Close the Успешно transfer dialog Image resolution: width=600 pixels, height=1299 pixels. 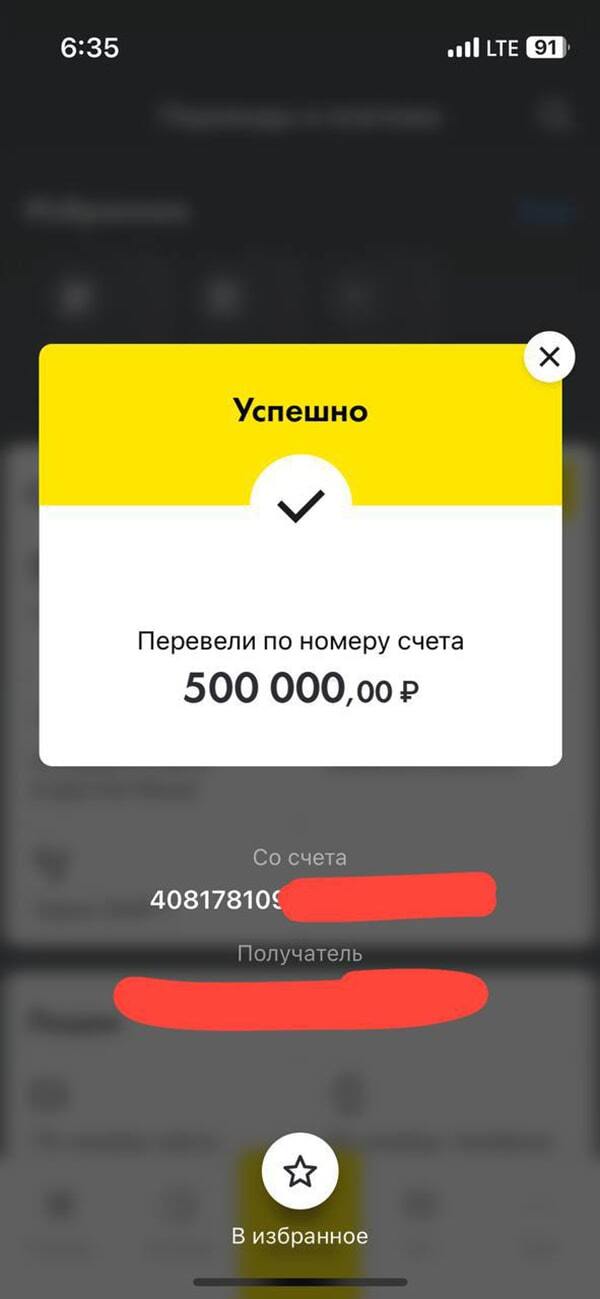(549, 357)
